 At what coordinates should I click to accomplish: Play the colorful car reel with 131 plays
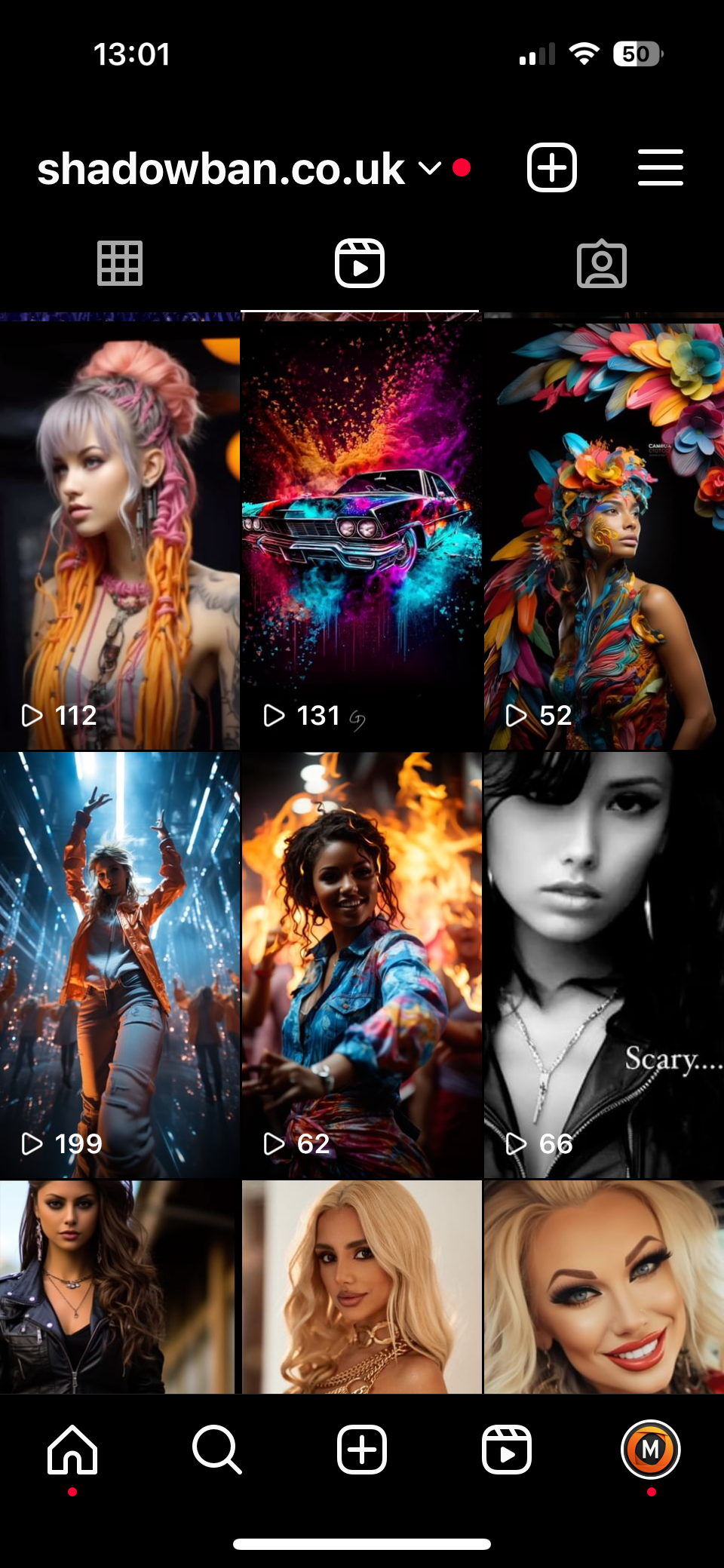tap(361, 535)
